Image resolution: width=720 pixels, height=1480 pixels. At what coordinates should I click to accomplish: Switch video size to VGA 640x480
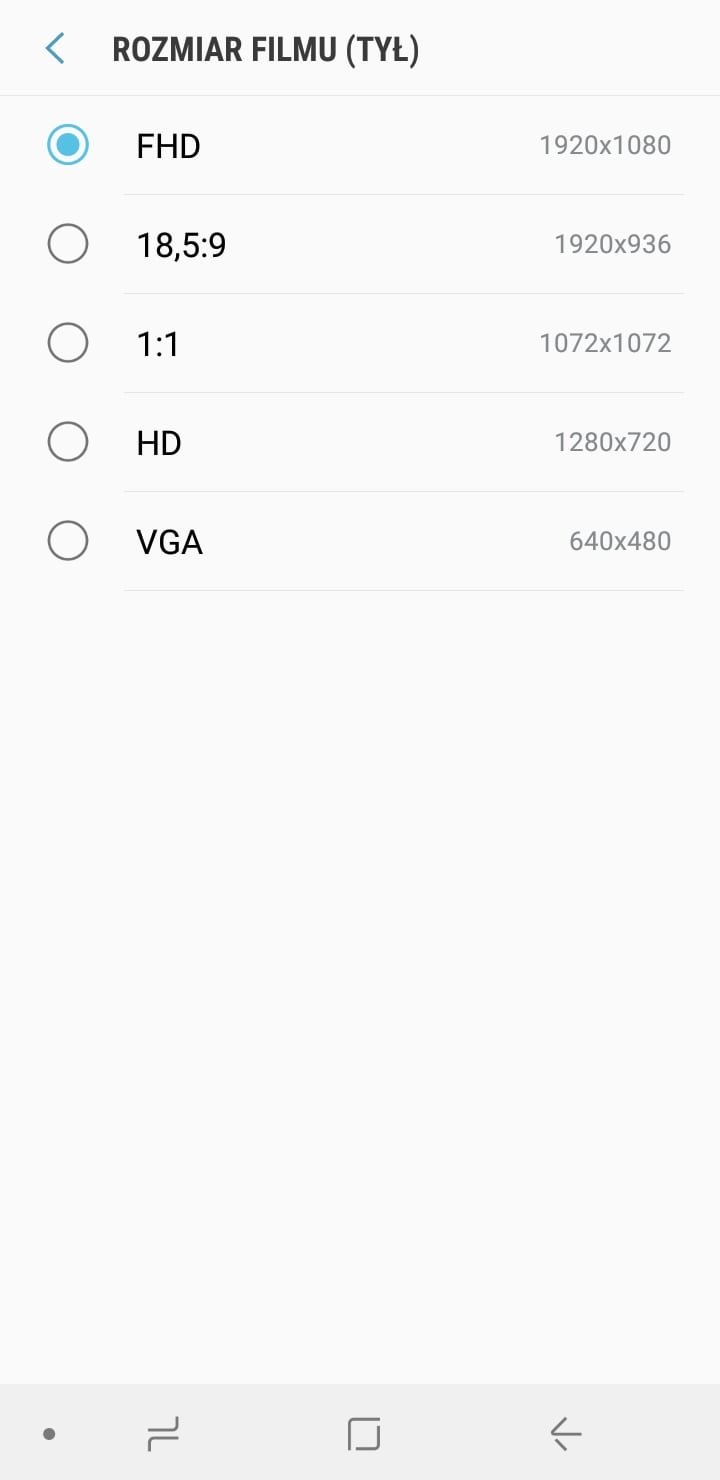click(360, 541)
